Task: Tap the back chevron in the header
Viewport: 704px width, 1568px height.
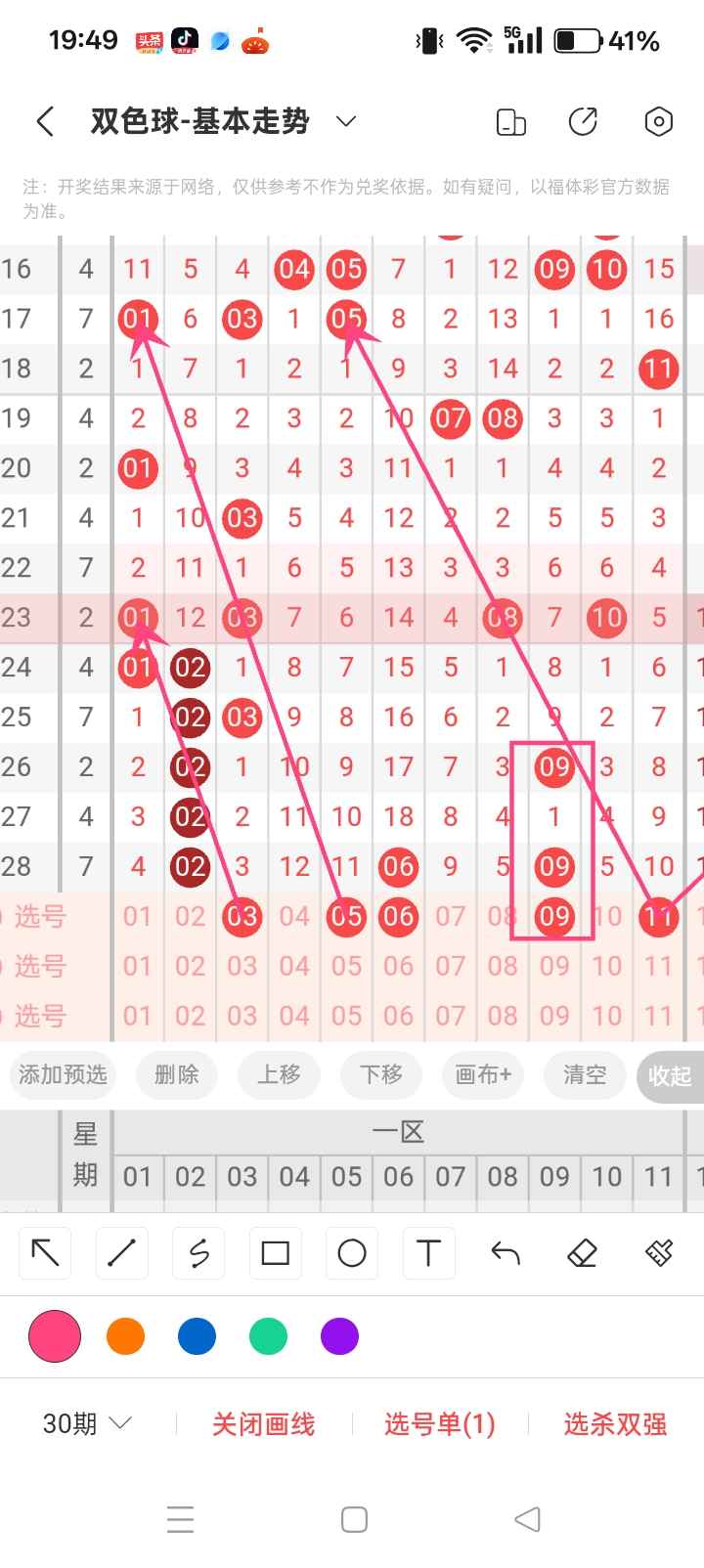Action: (x=44, y=121)
